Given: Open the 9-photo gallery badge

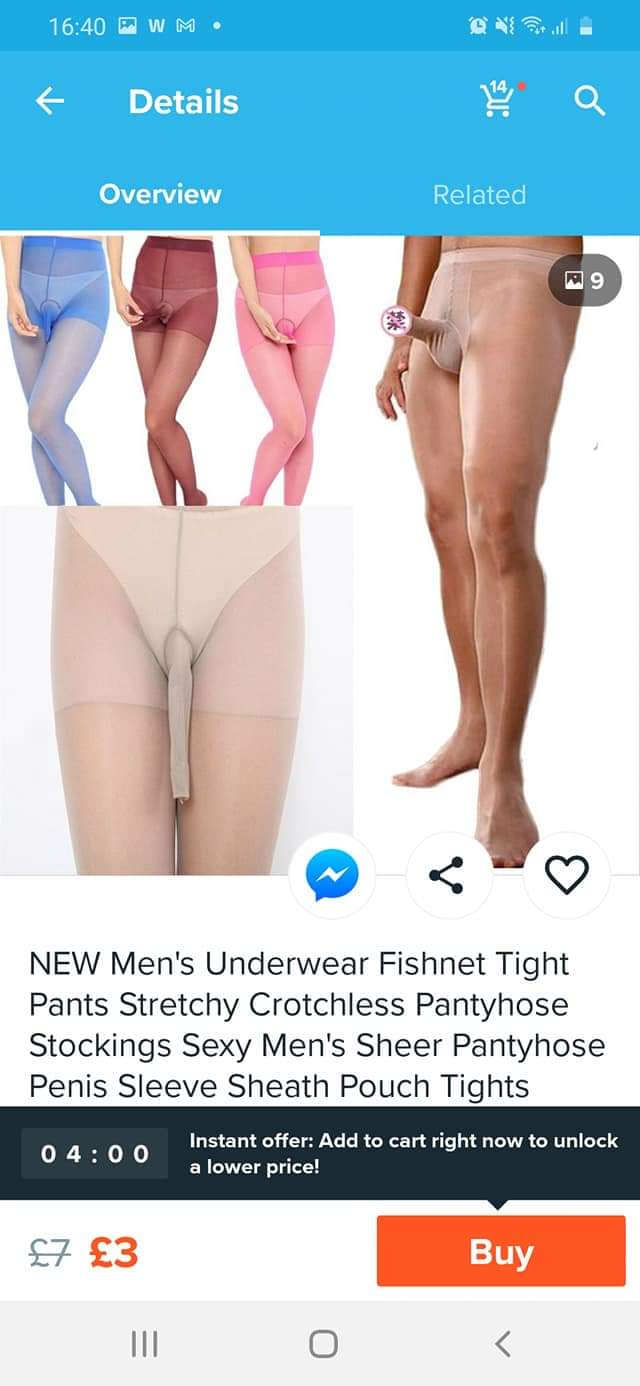Looking at the screenshot, I should coord(585,281).
